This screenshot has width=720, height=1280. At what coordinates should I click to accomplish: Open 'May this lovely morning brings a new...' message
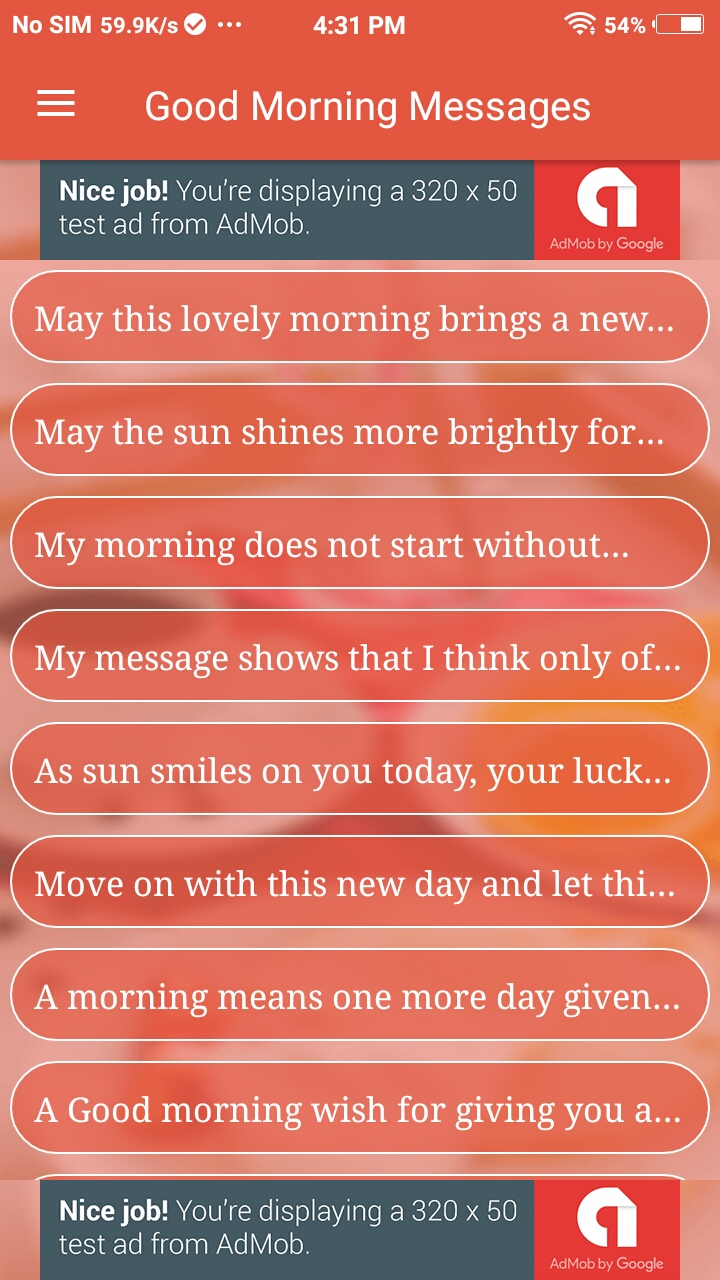pos(360,317)
